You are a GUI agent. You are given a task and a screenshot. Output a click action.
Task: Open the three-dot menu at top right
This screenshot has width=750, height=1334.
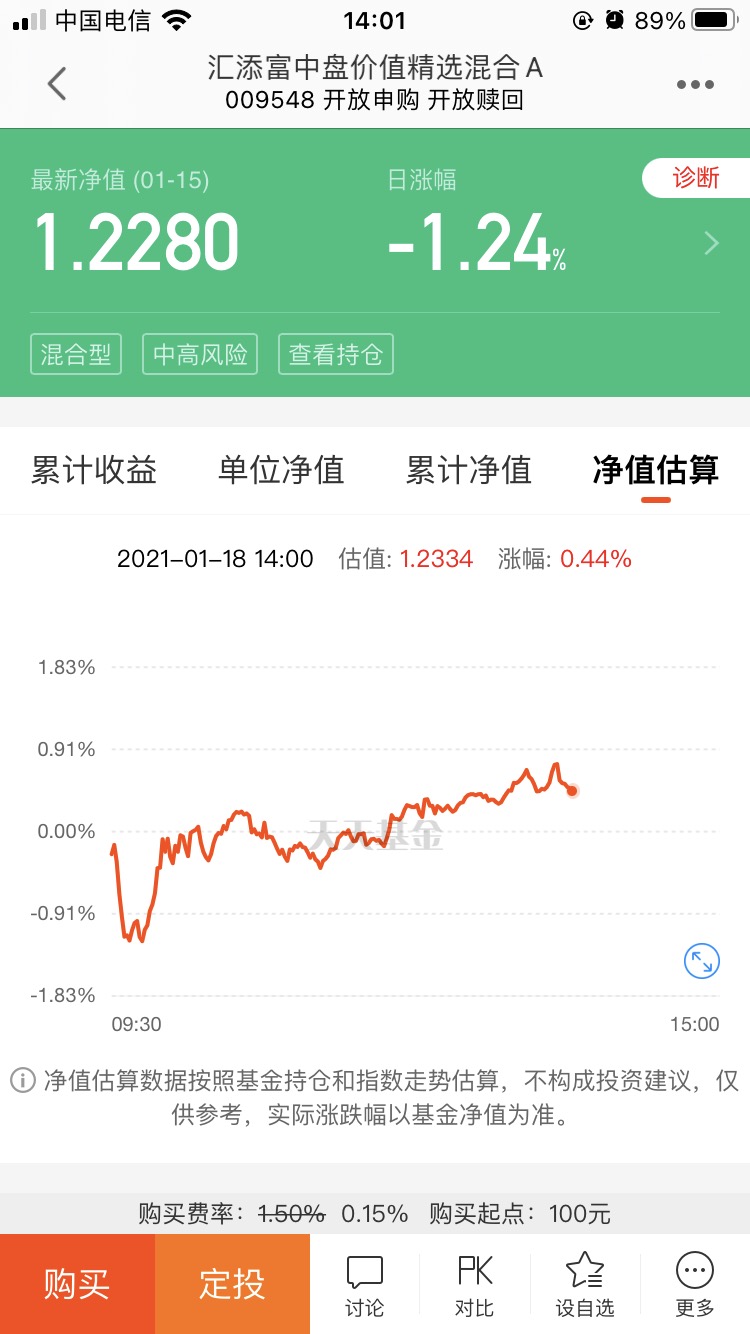694,84
